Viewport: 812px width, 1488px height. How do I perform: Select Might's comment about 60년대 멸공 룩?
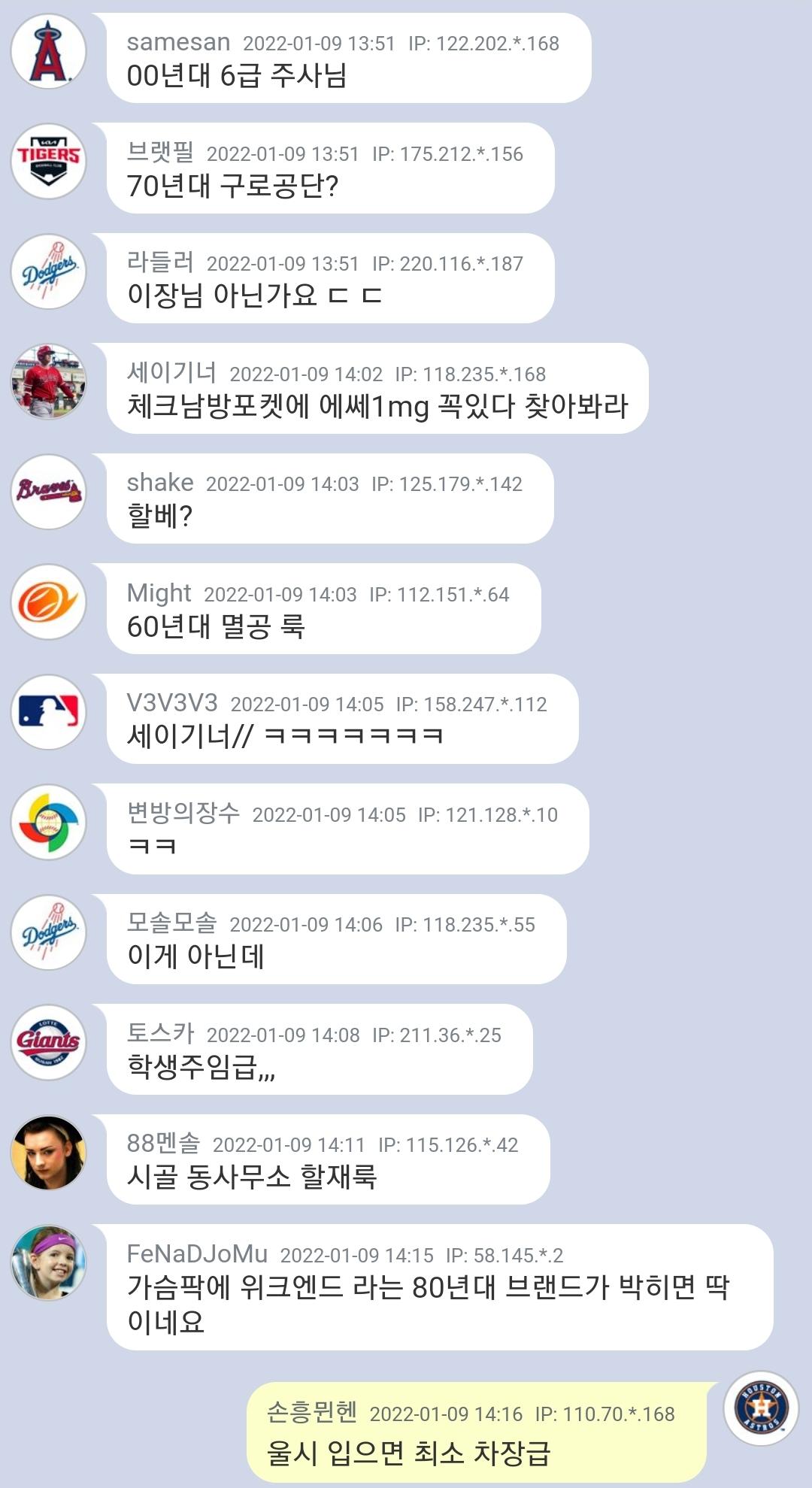pyautogui.click(x=323, y=609)
